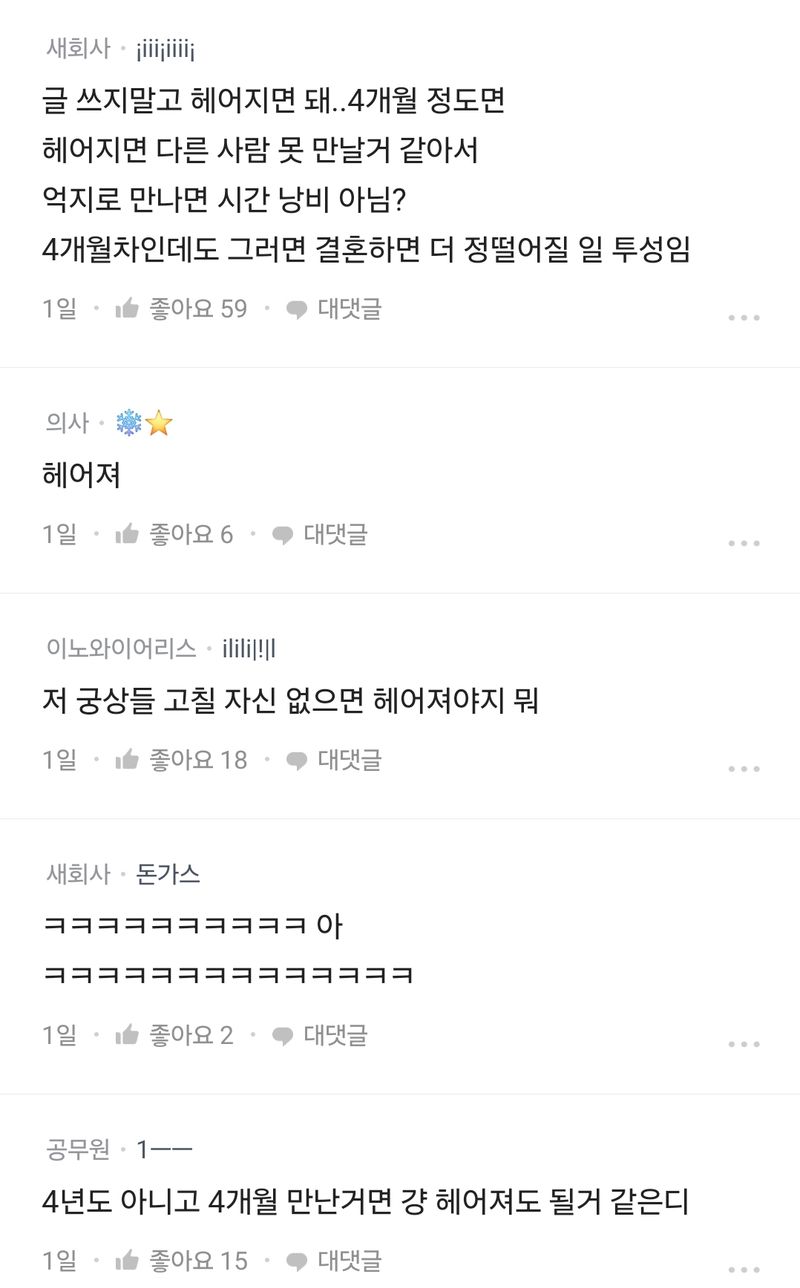
Task: Reply to the 공무원 comment
Action: point(335,1261)
